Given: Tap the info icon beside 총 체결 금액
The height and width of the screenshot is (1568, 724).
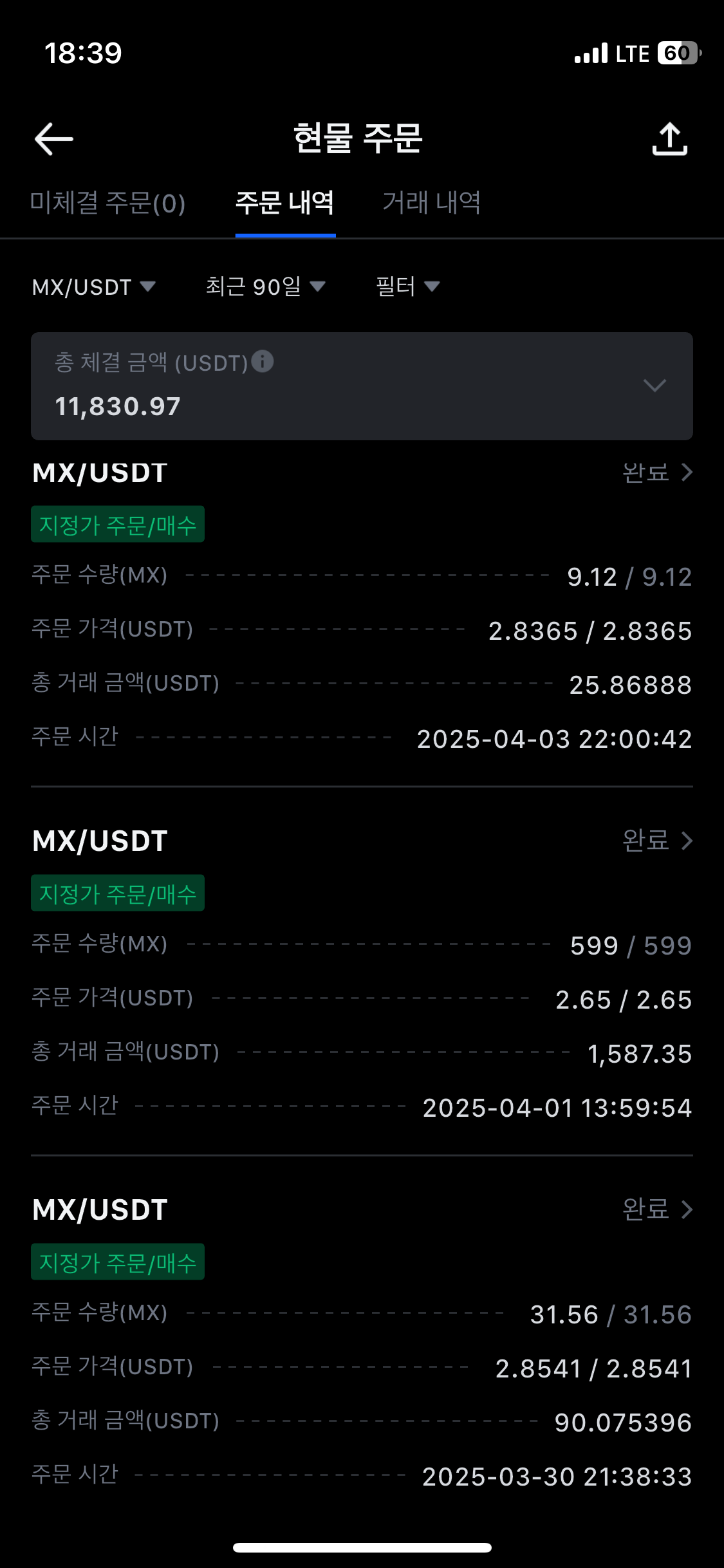Looking at the screenshot, I should pyautogui.click(x=263, y=362).
